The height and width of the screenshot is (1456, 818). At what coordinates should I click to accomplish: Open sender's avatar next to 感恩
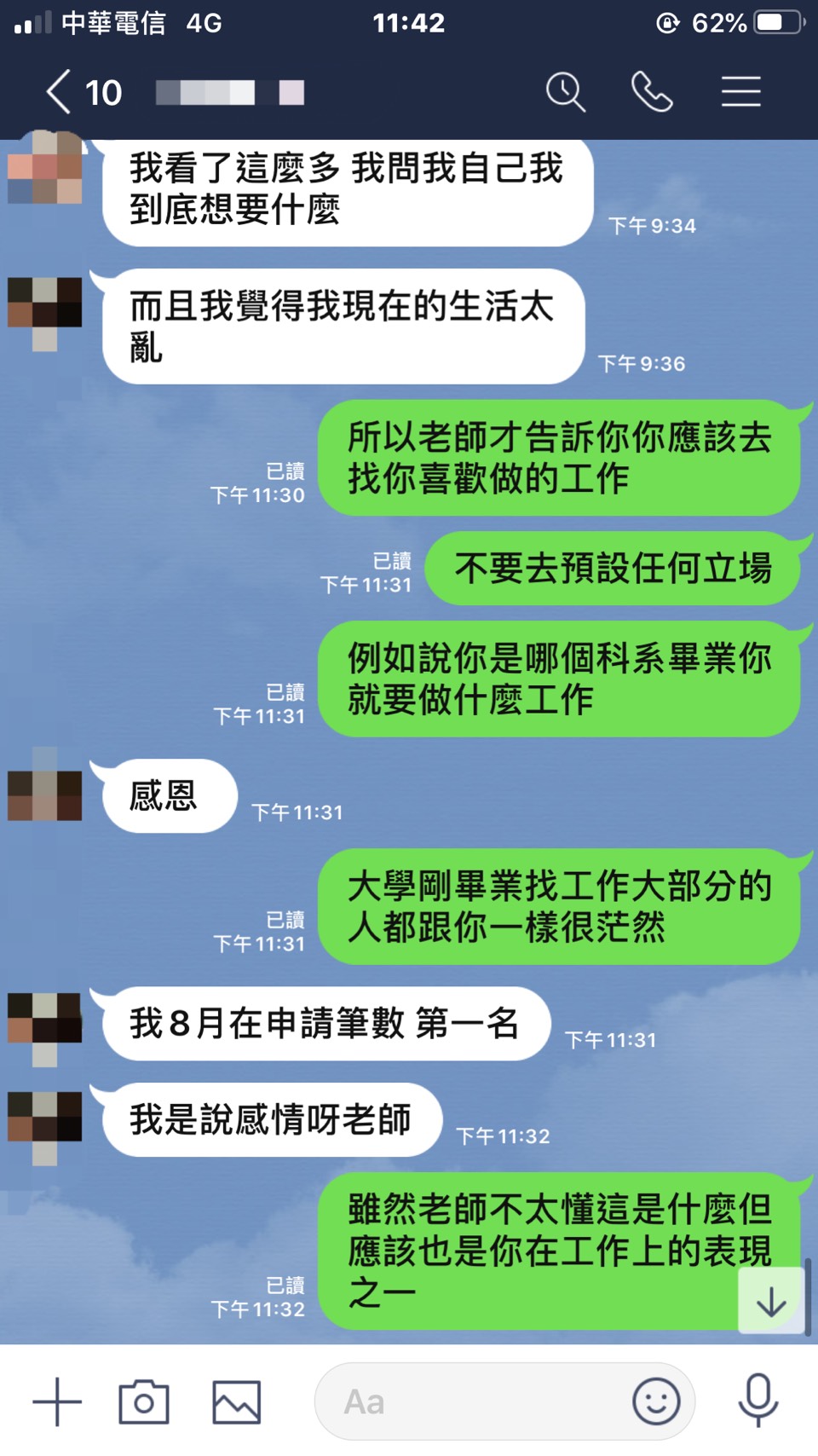click(45, 794)
